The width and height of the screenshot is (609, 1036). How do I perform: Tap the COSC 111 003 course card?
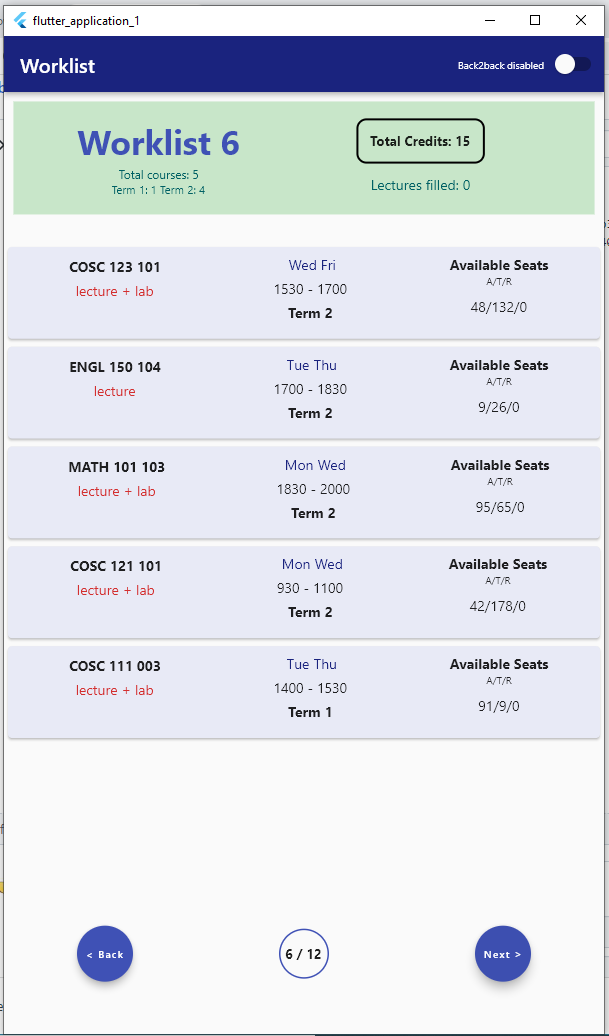(x=304, y=691)
